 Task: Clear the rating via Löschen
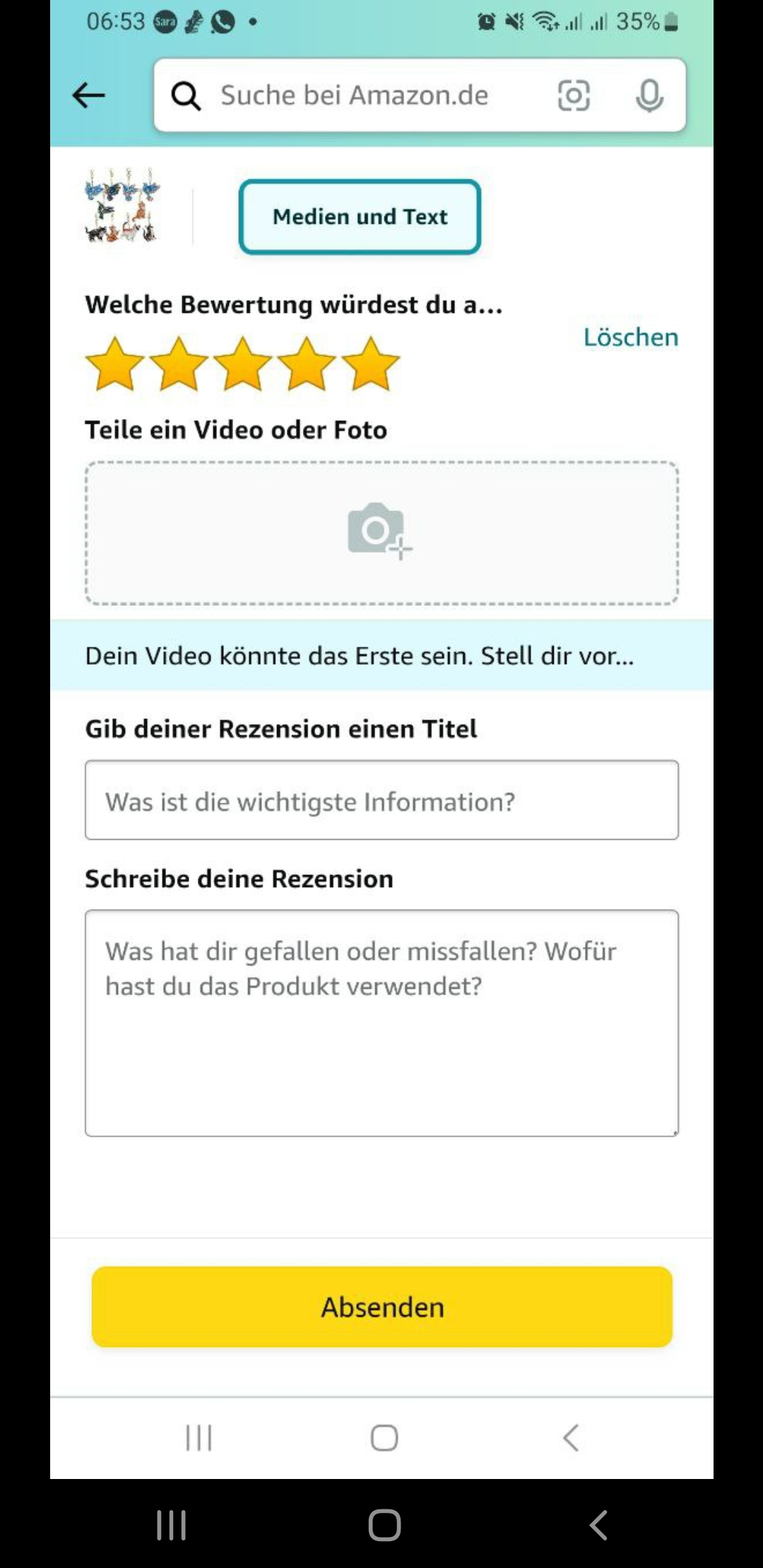[x=630, y=338]
